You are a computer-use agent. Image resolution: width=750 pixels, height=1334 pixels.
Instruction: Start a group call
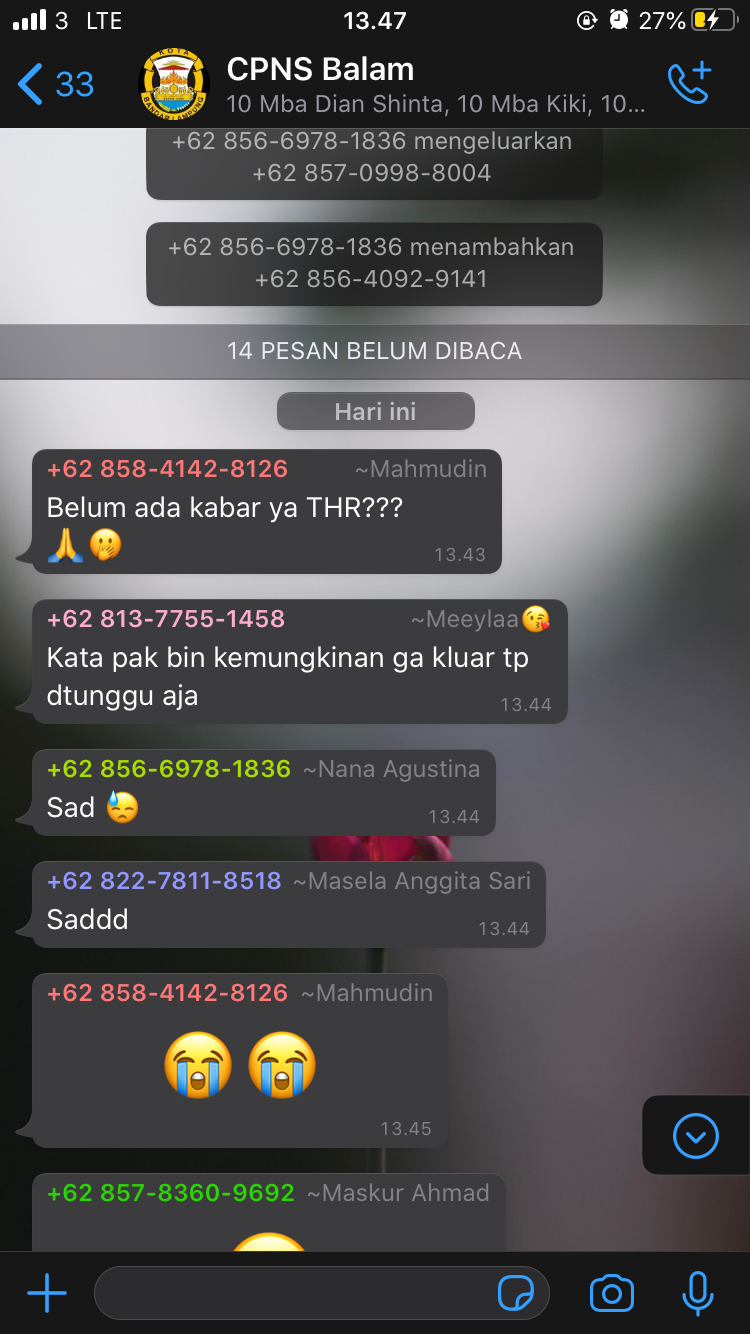(x=689, y=84)
